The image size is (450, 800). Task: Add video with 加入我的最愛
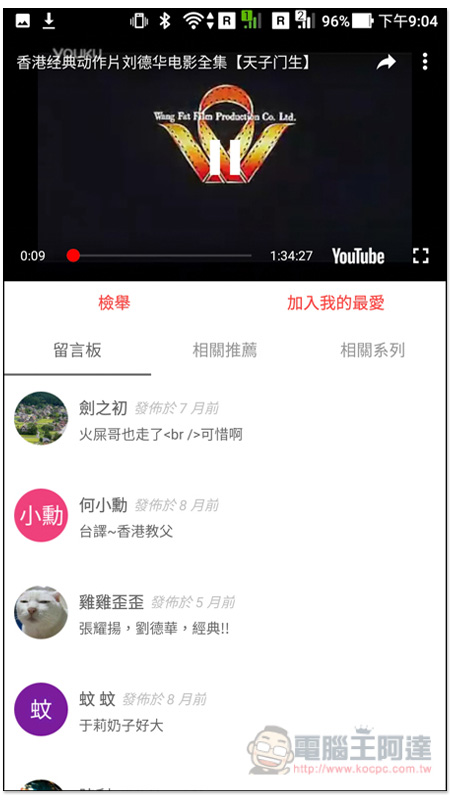click(335, 303)
